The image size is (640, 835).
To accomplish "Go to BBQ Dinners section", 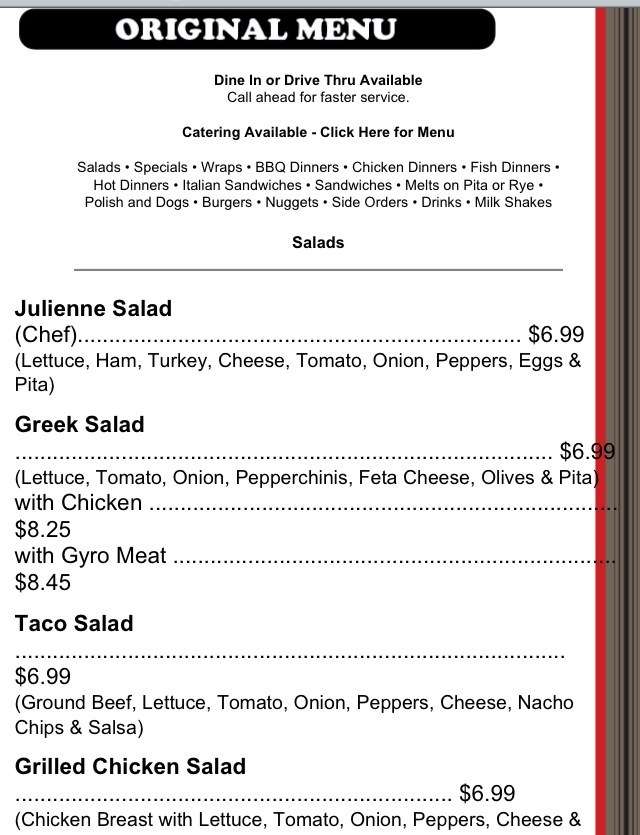I will [x=297, y=167].
